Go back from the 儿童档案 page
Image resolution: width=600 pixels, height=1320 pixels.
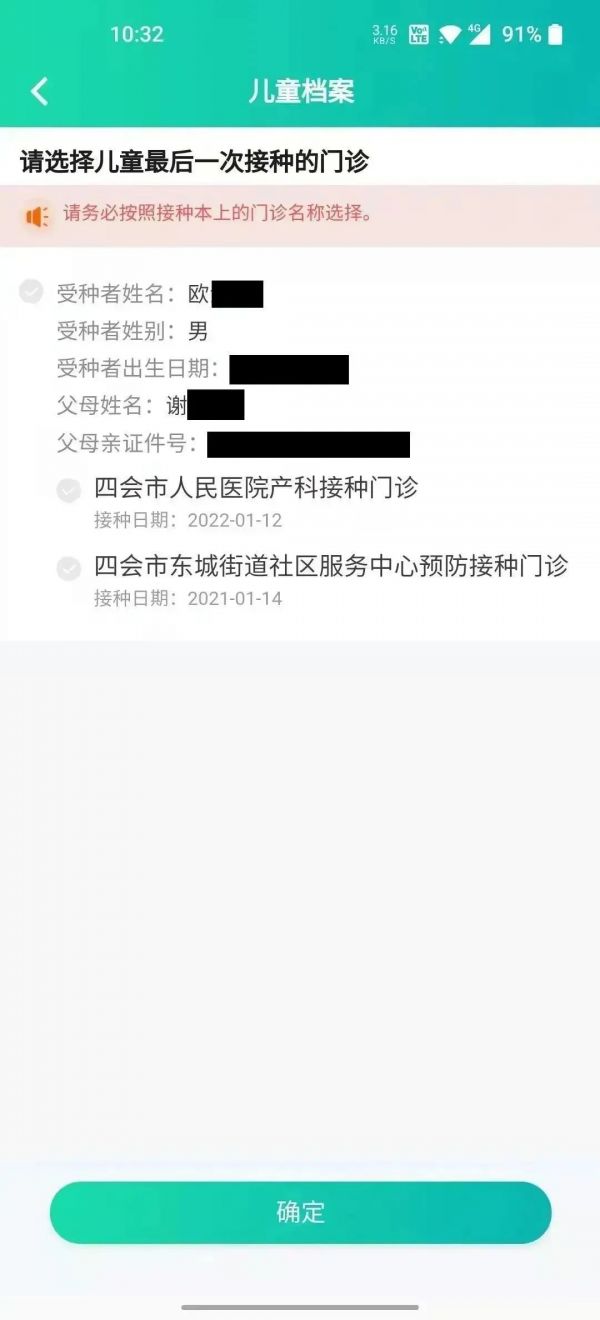tap(39, 92)
